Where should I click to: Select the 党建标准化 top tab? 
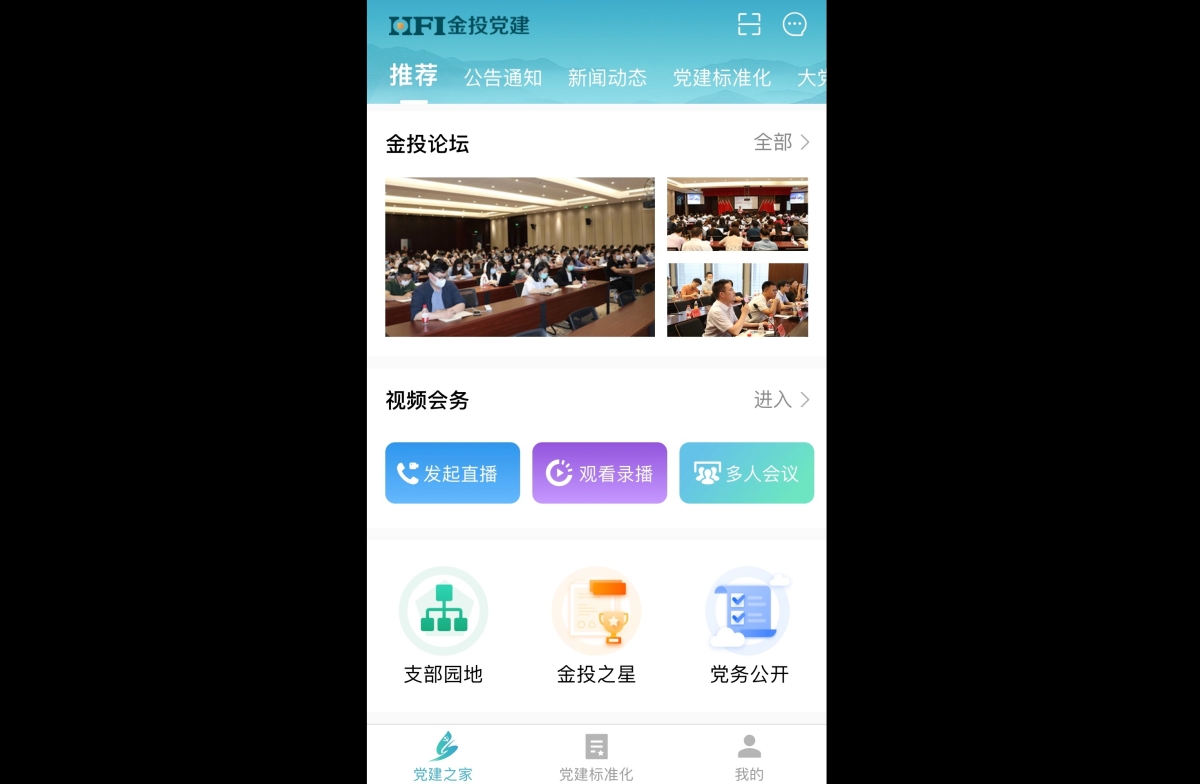pos(721,78)
